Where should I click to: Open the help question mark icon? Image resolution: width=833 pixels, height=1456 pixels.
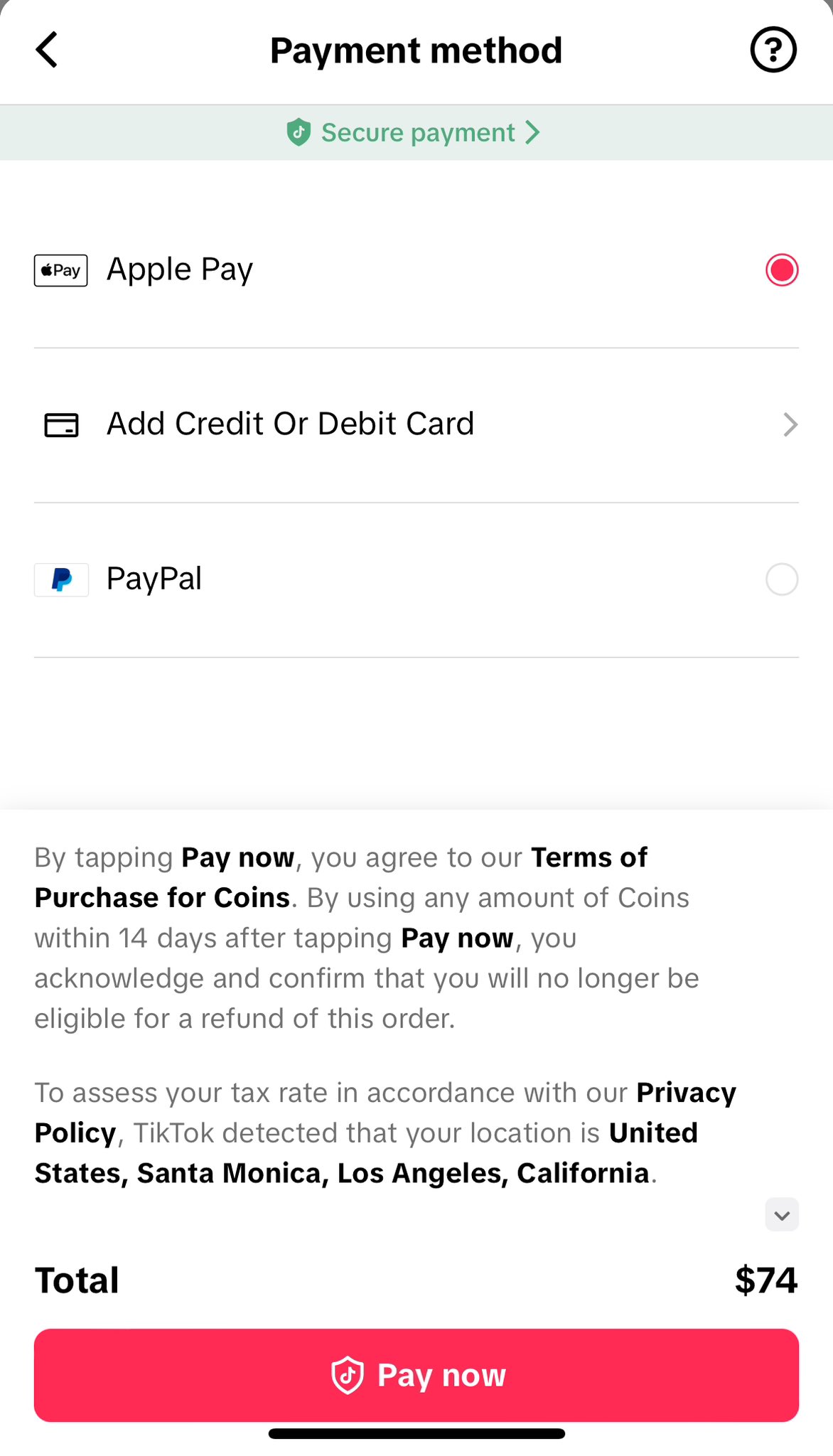coord(773,50)
